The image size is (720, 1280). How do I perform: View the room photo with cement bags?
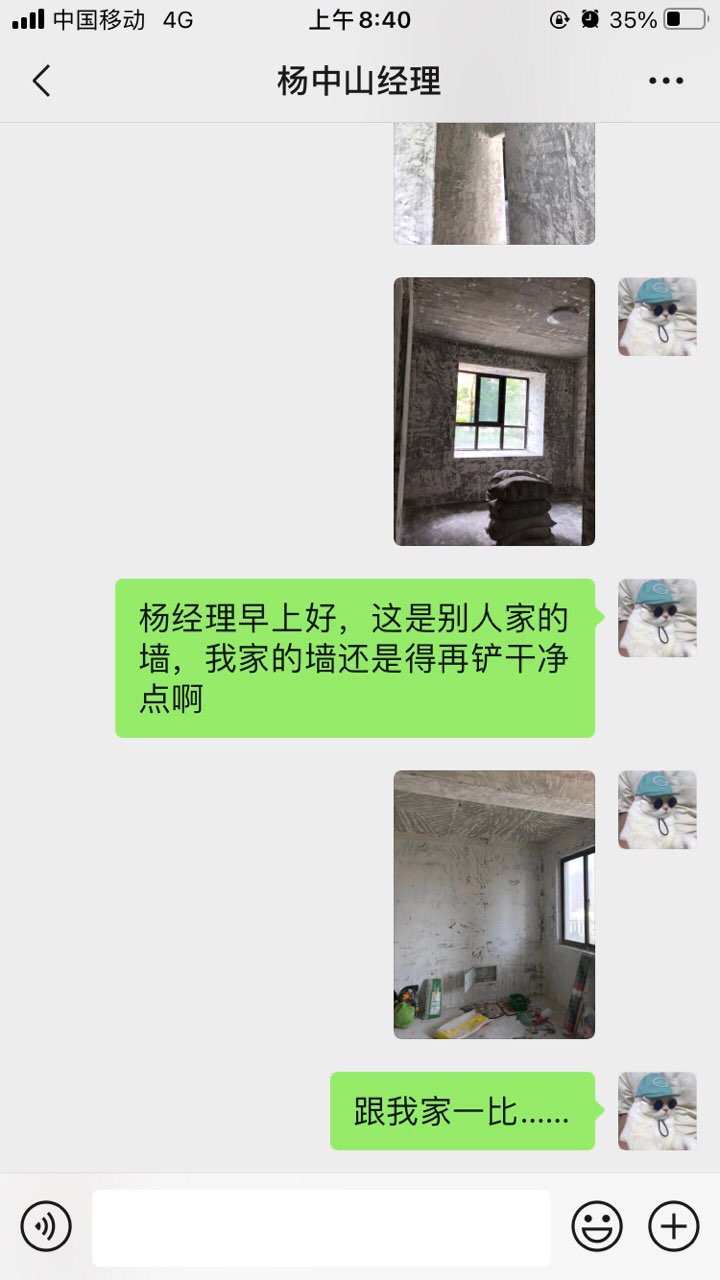click(x=494, y=411)
